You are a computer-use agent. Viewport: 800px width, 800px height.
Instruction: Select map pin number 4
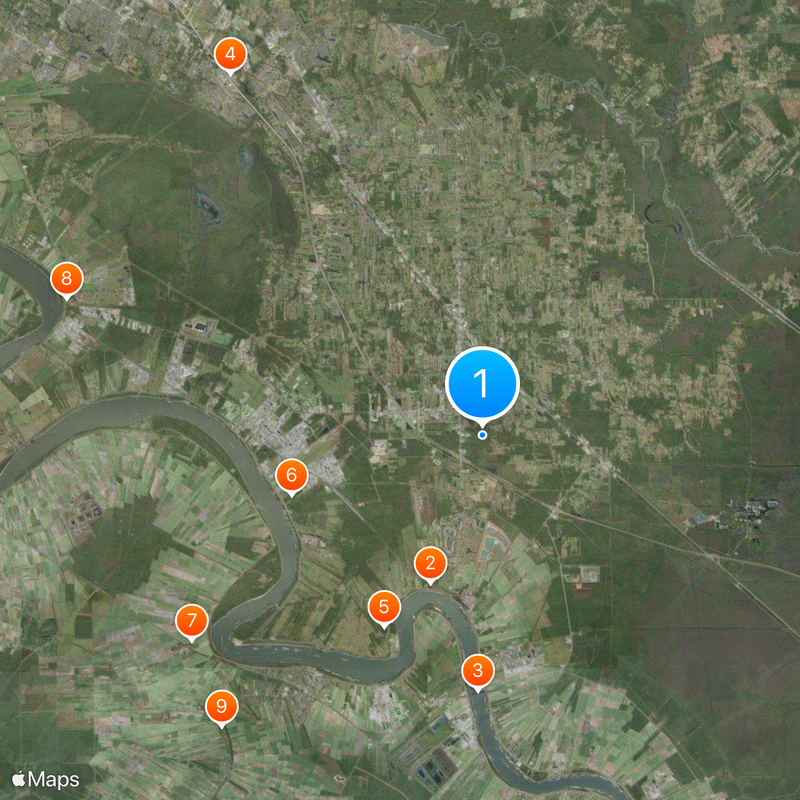point(231,54)
